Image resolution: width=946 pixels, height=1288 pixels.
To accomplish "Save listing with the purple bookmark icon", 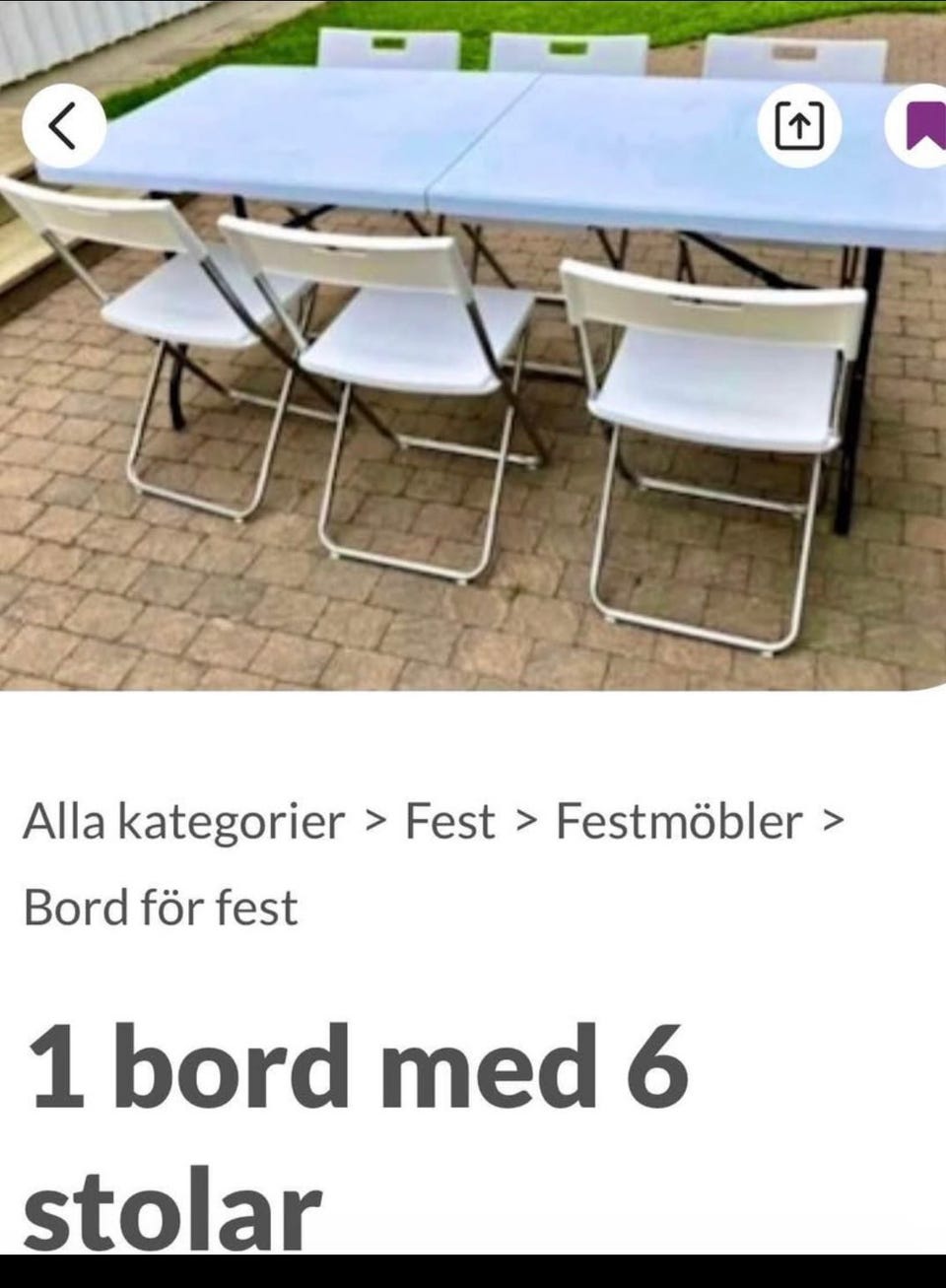I will click(924, 124).
